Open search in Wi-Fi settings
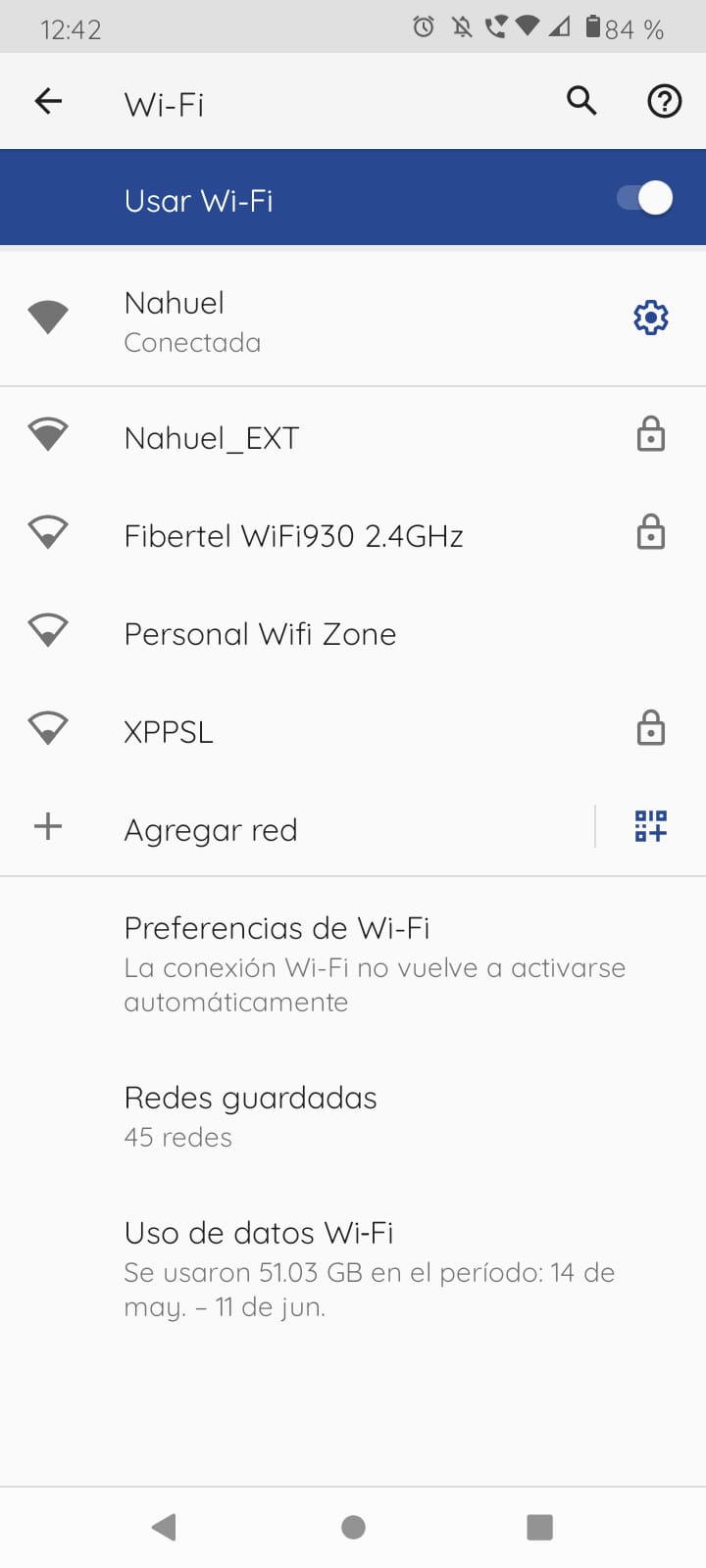The image size is (706, 1568). pos(581,101)
